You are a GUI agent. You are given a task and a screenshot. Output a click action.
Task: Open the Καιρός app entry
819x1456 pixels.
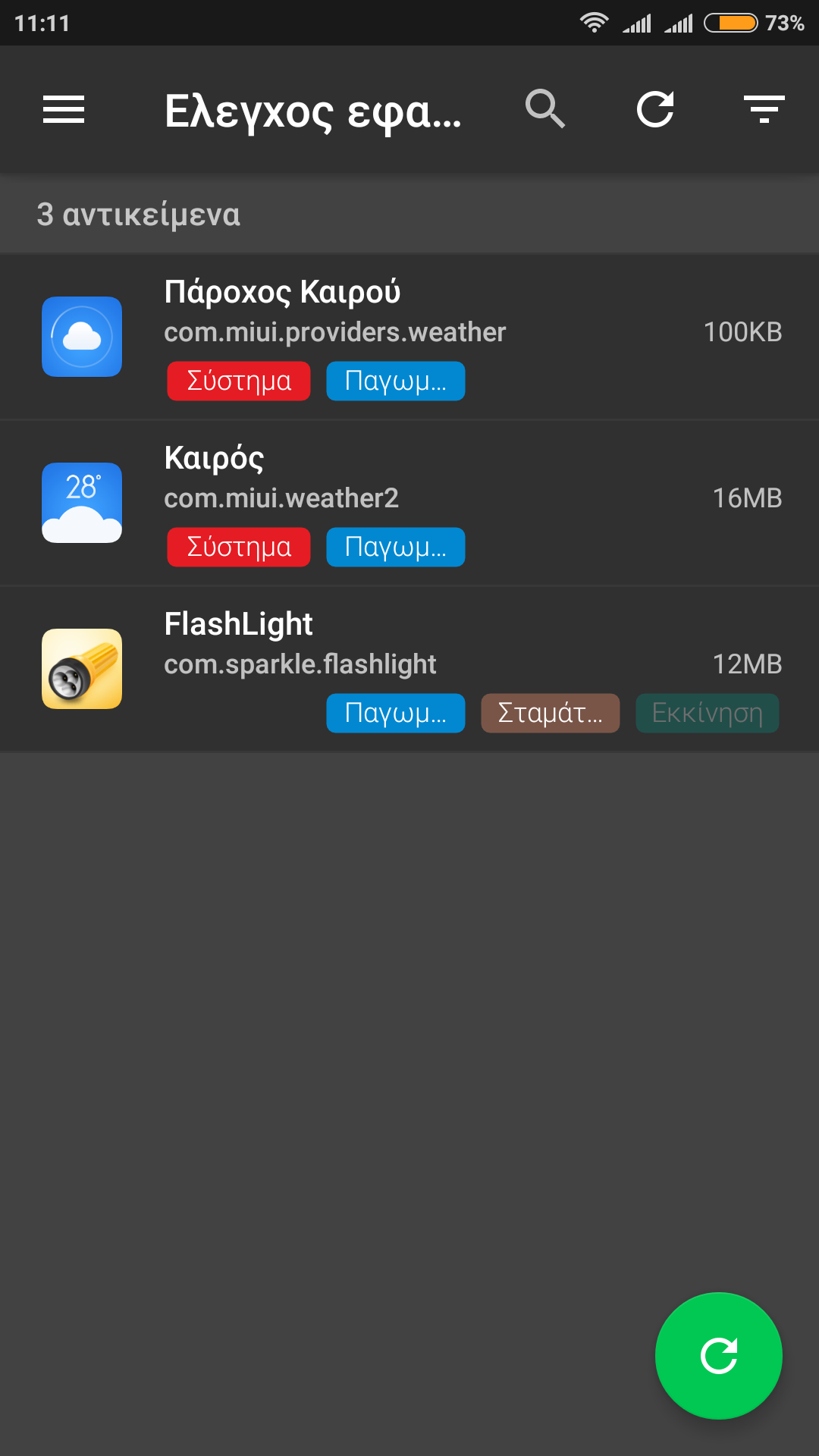(x=409, y=478)
